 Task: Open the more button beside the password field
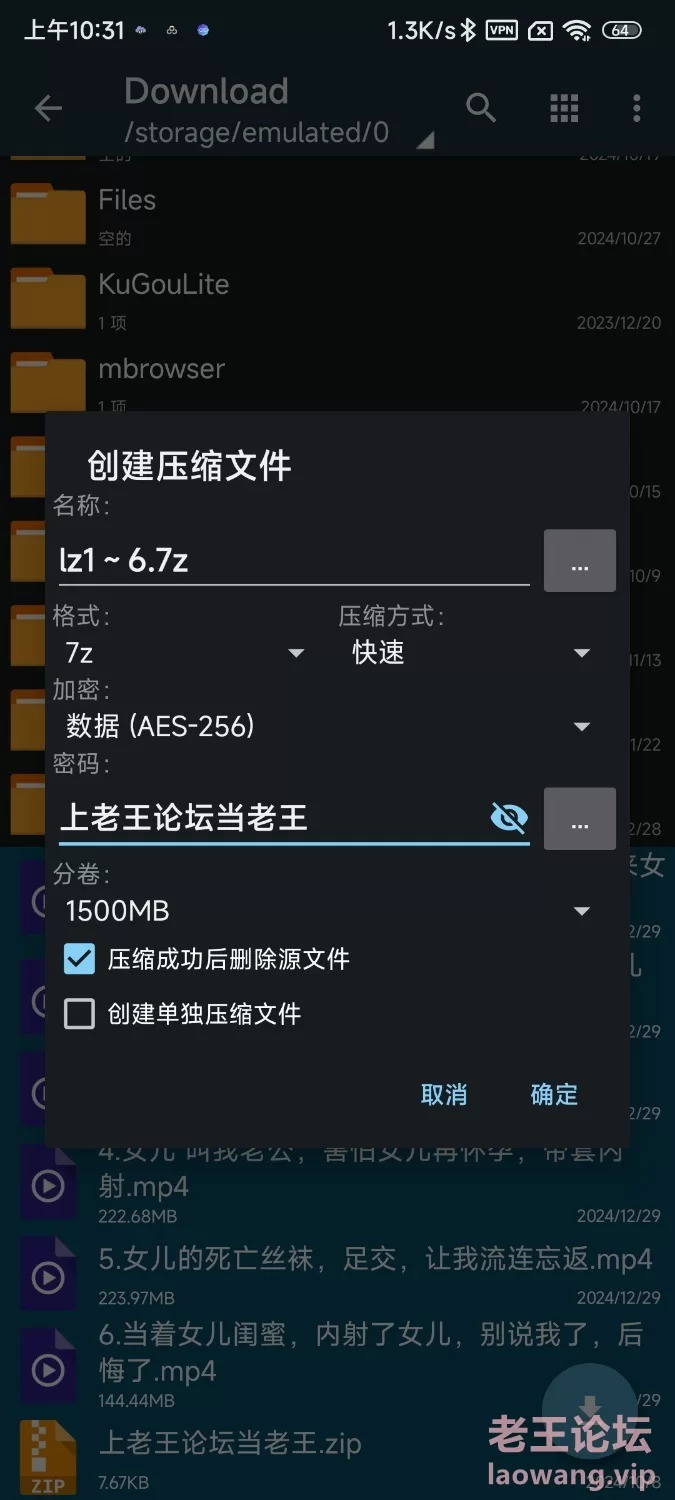579,819
